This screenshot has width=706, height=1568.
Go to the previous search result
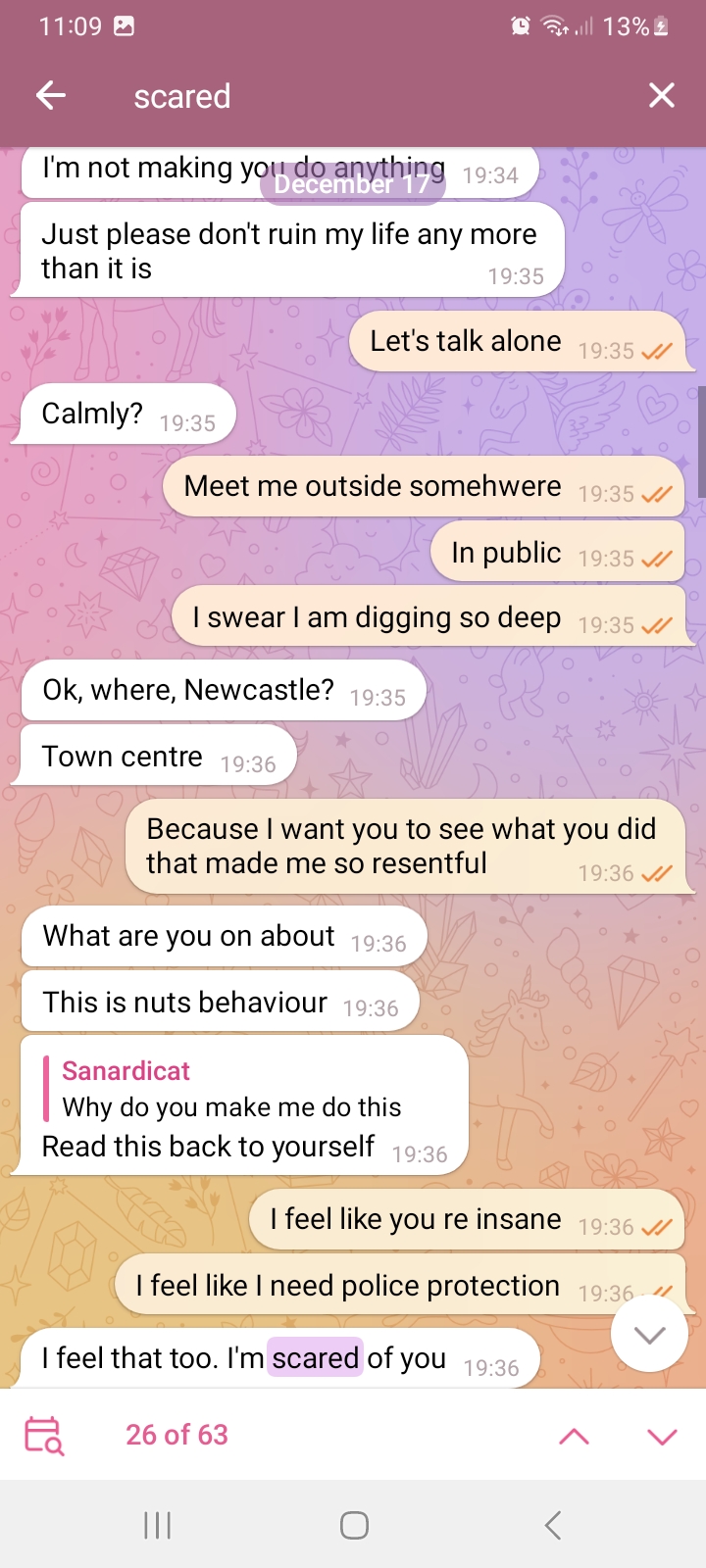574,1437
